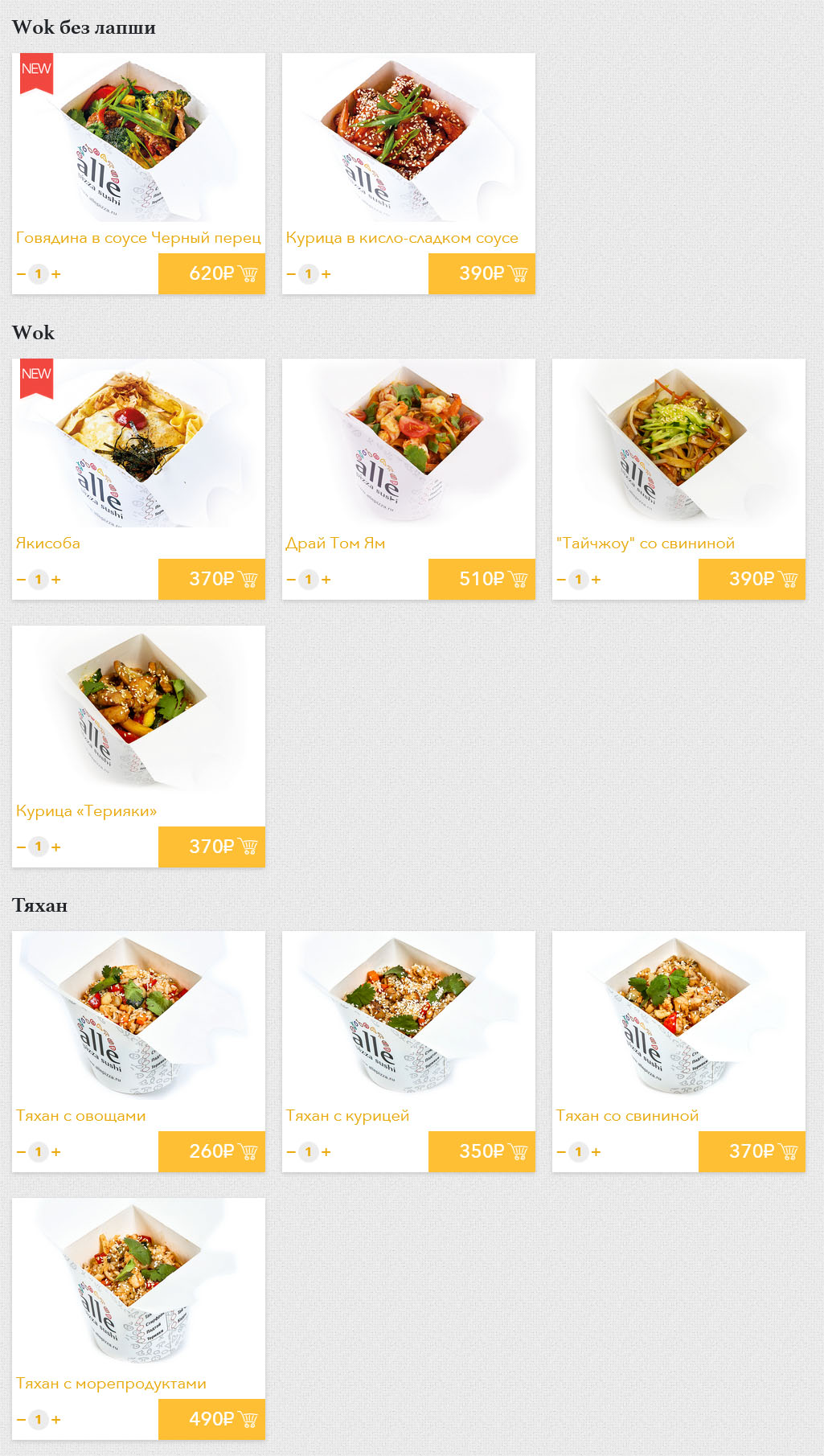Open the Курица «Терияки» link

(x=86, y=810)
